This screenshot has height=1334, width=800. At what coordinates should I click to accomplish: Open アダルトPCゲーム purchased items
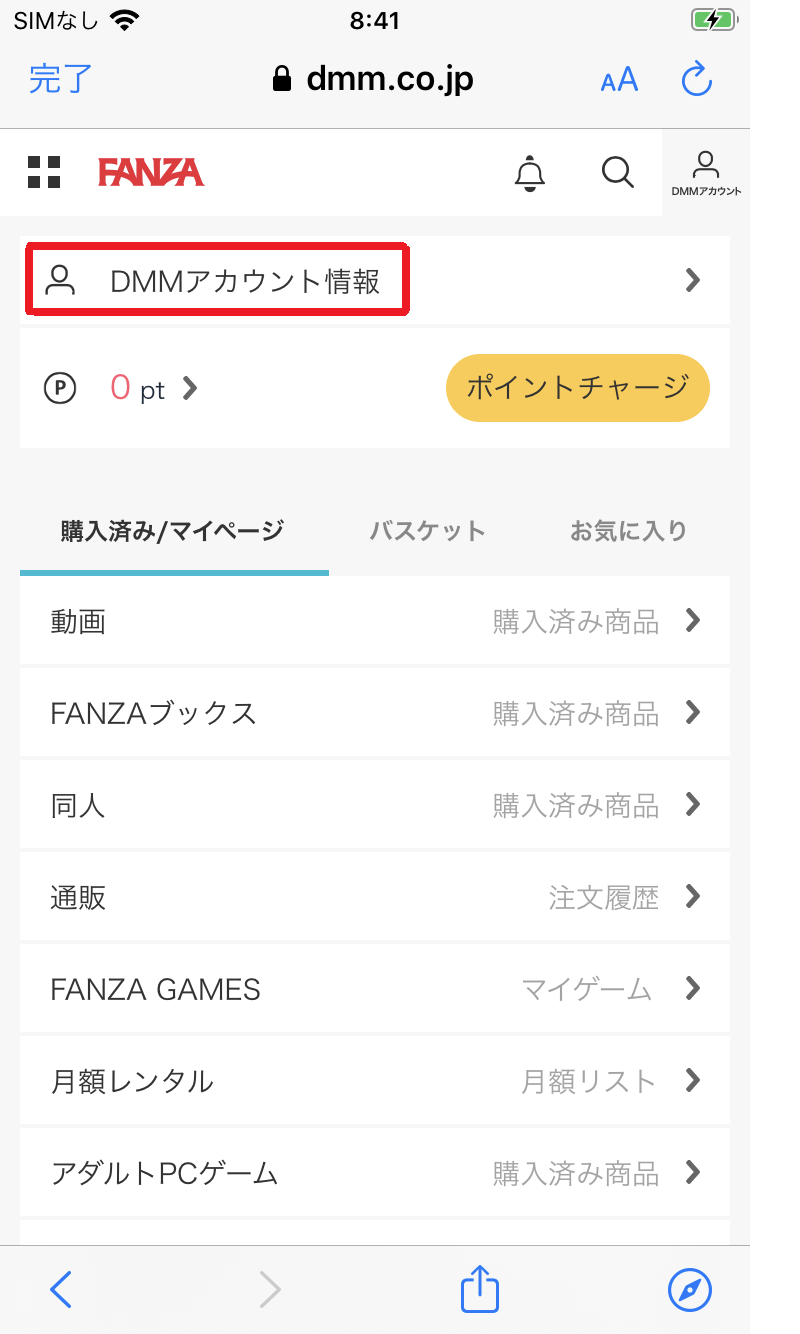tap(374, 1173)
